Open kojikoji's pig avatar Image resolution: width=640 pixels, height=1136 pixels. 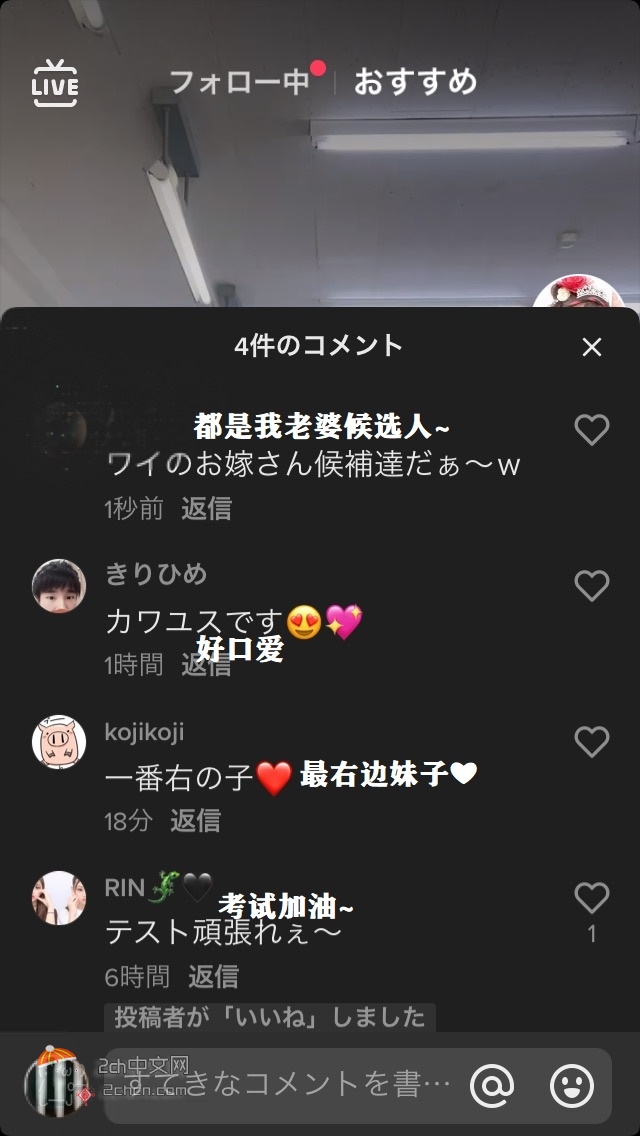point(59,742)
